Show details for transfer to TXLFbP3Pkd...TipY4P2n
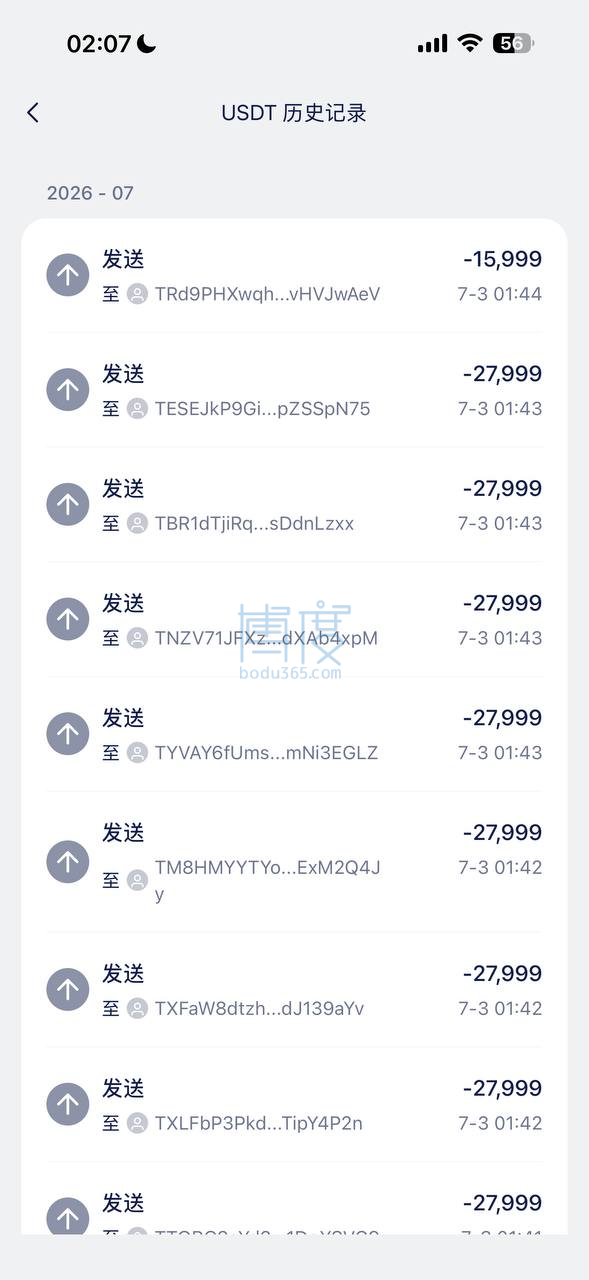 (294, 1105)
